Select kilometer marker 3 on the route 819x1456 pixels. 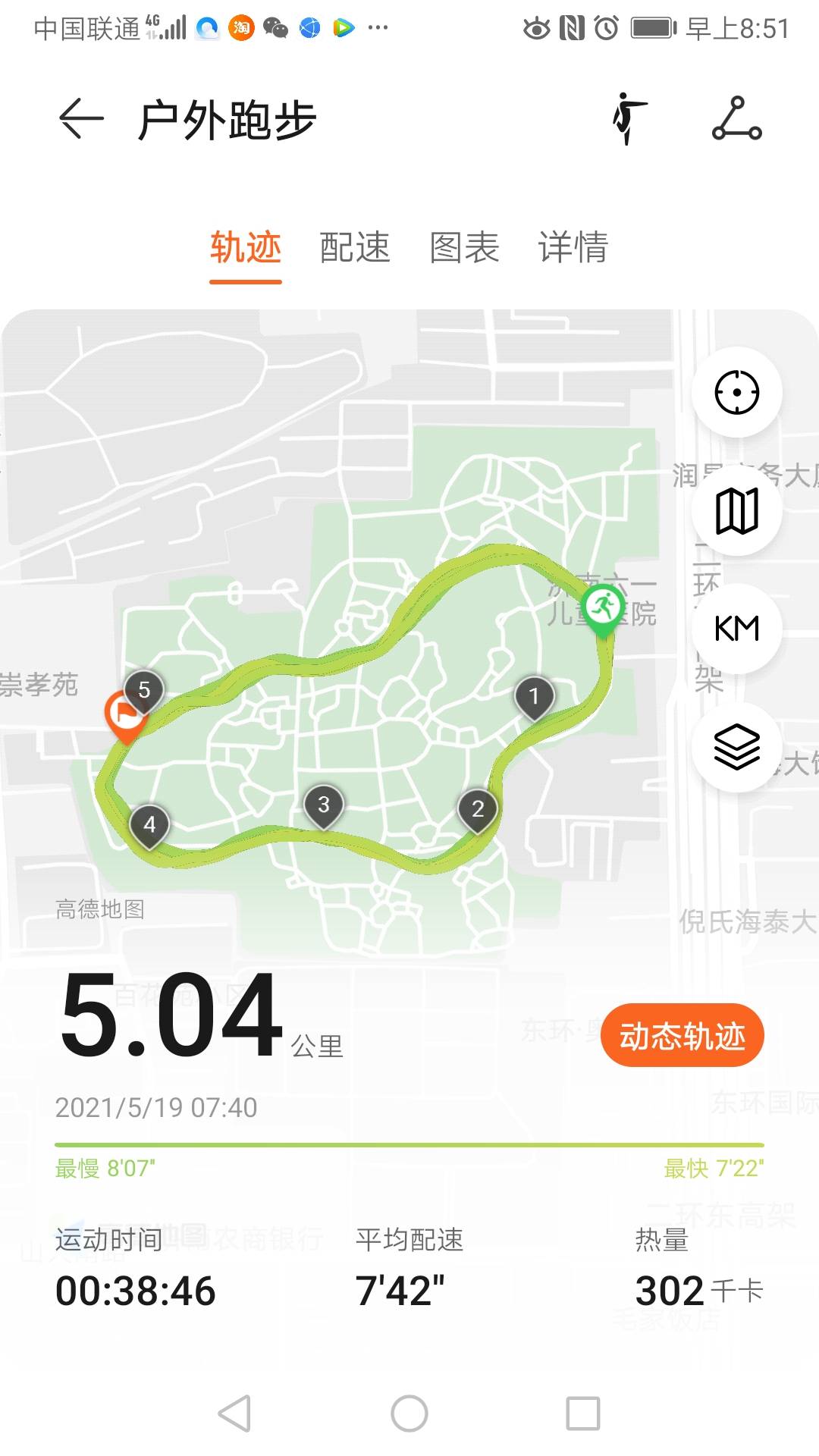tap(324, 804)
